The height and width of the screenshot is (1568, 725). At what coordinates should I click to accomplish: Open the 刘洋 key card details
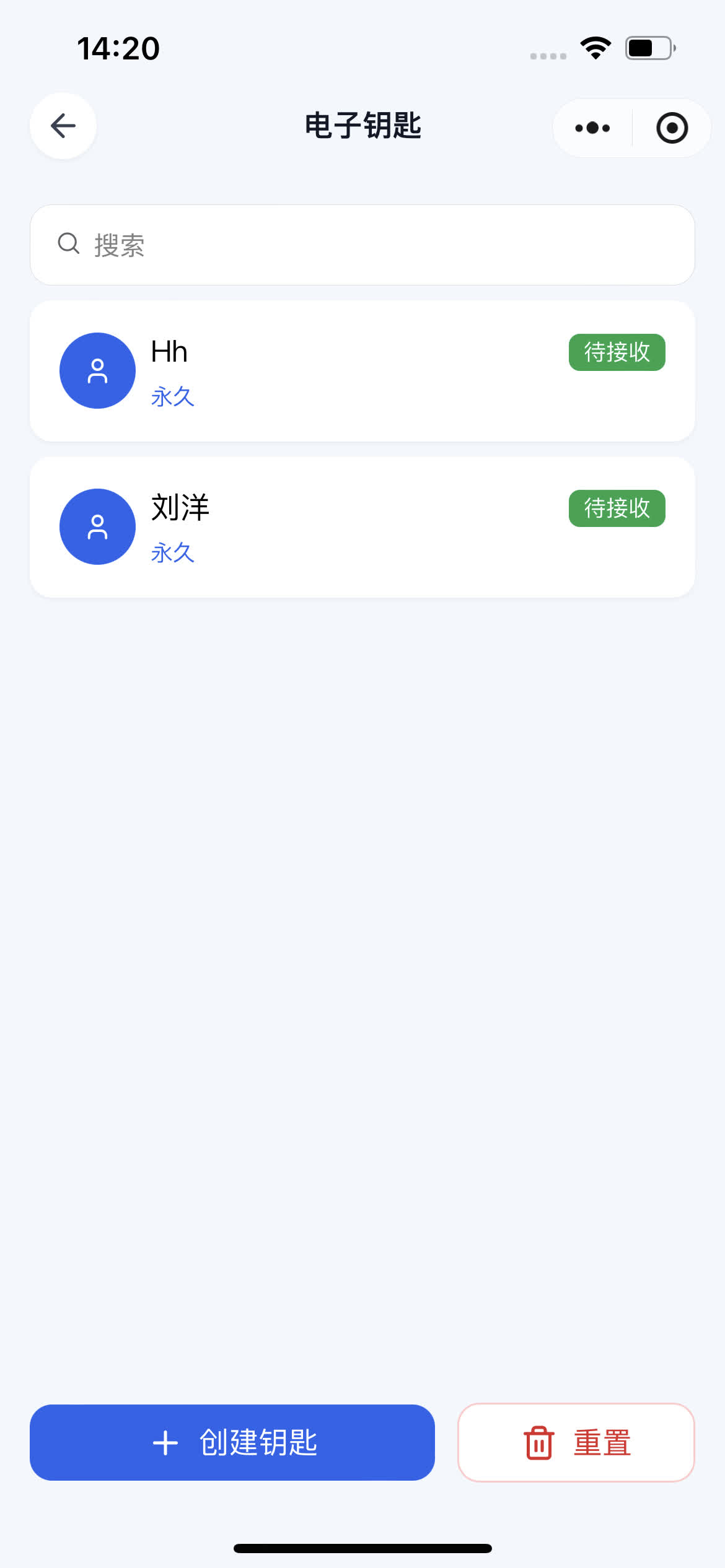[362, 526]
